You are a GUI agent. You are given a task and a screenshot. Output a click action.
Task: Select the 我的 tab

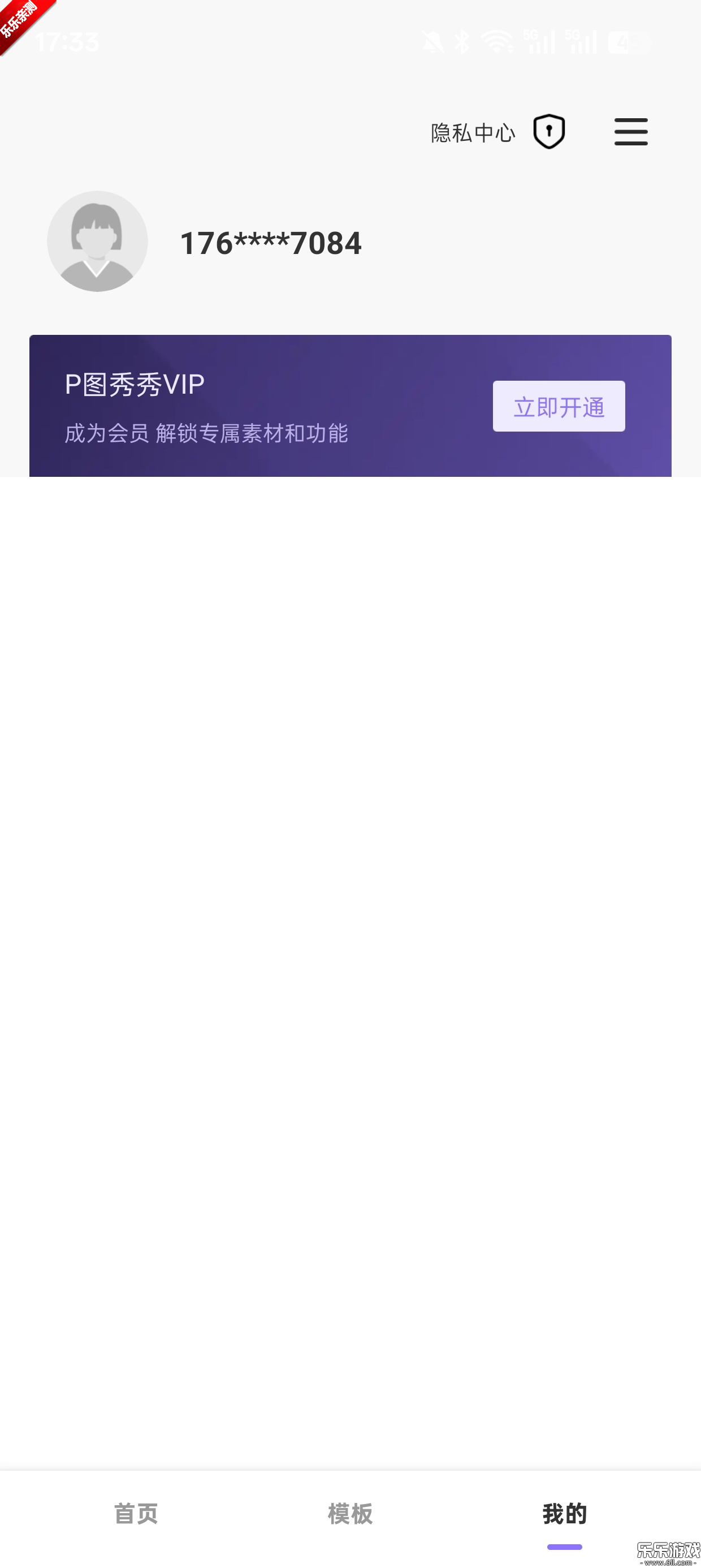[564, 1513]
